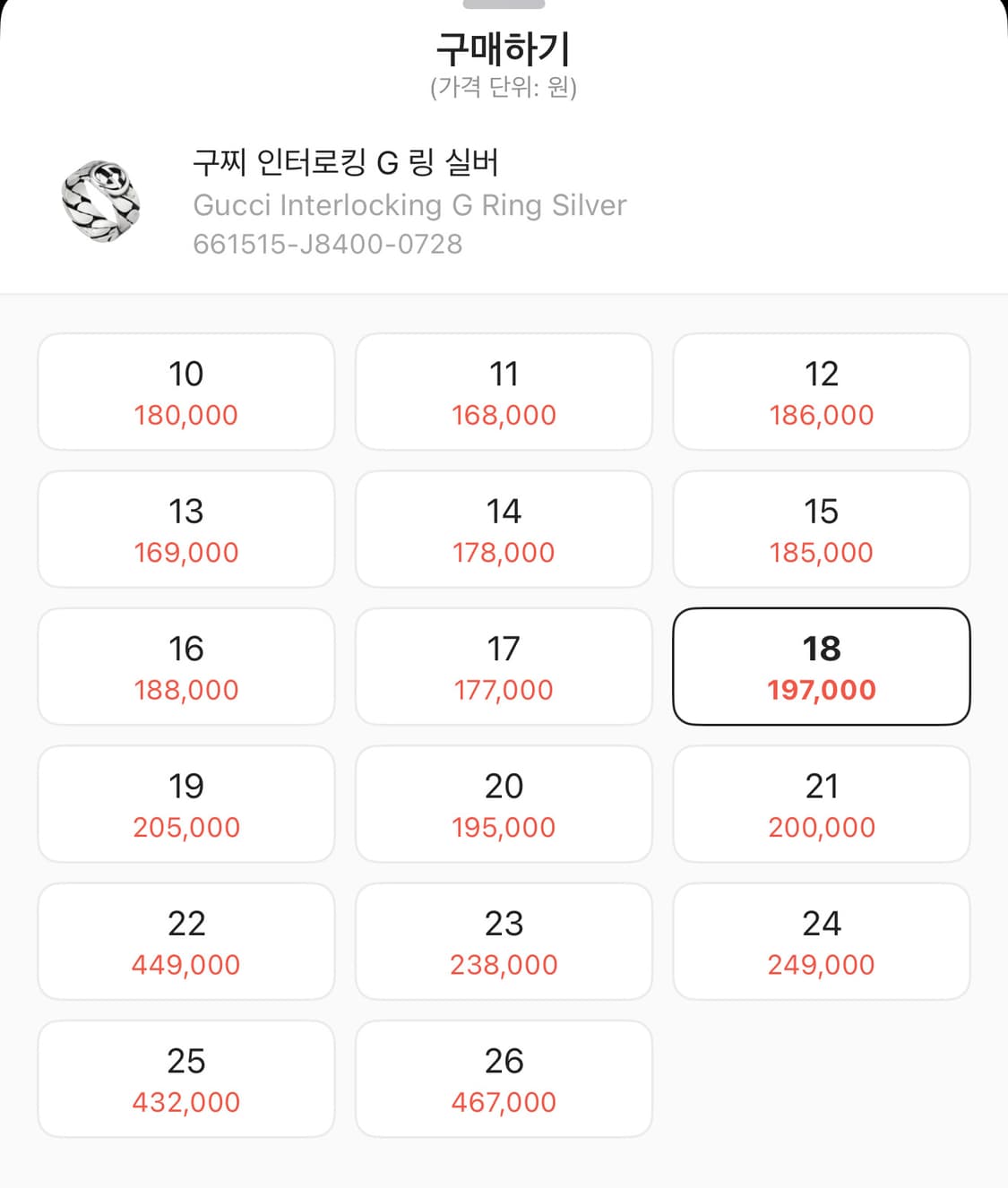
Task: Pick size 17 priced 177,000
Action: coord(504,667)
